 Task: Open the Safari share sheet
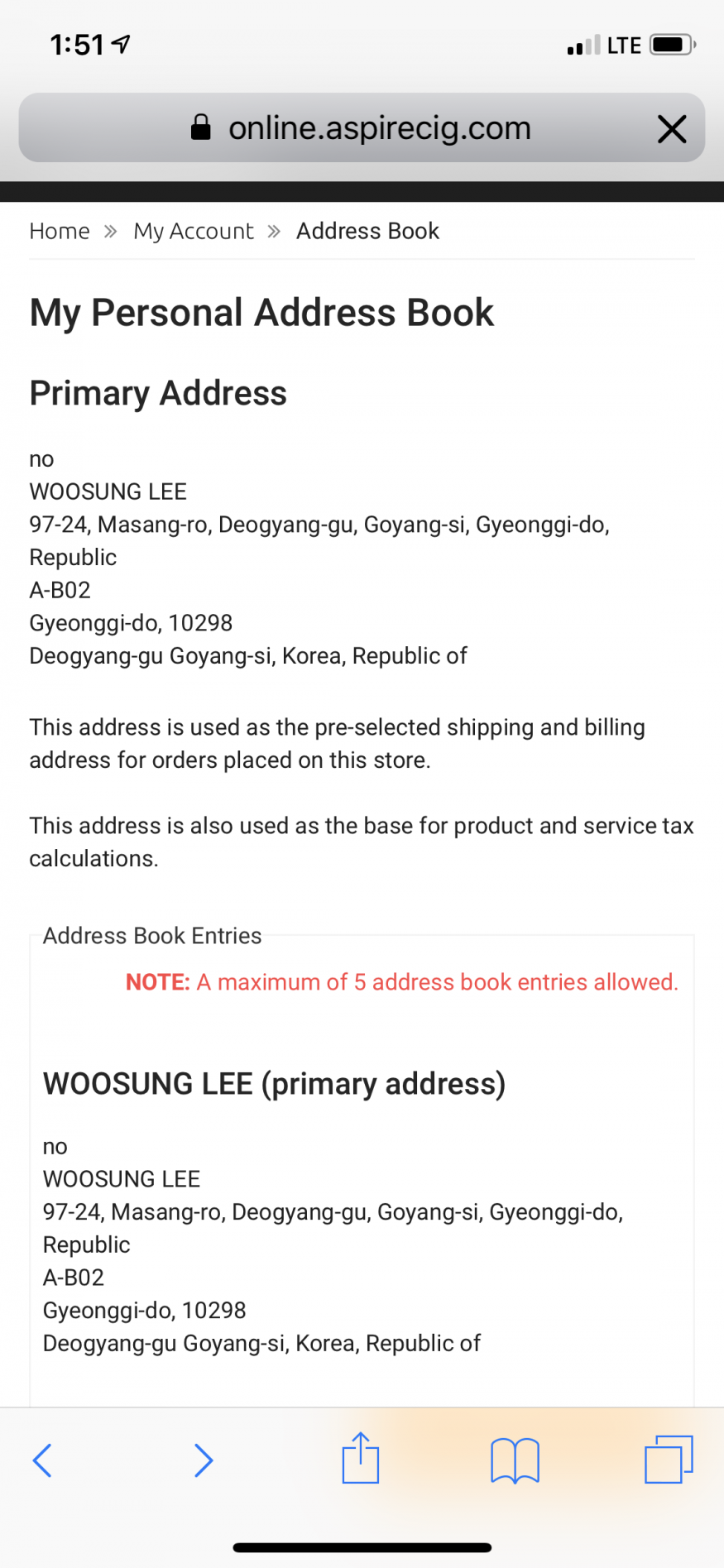tap(361, 1458)
